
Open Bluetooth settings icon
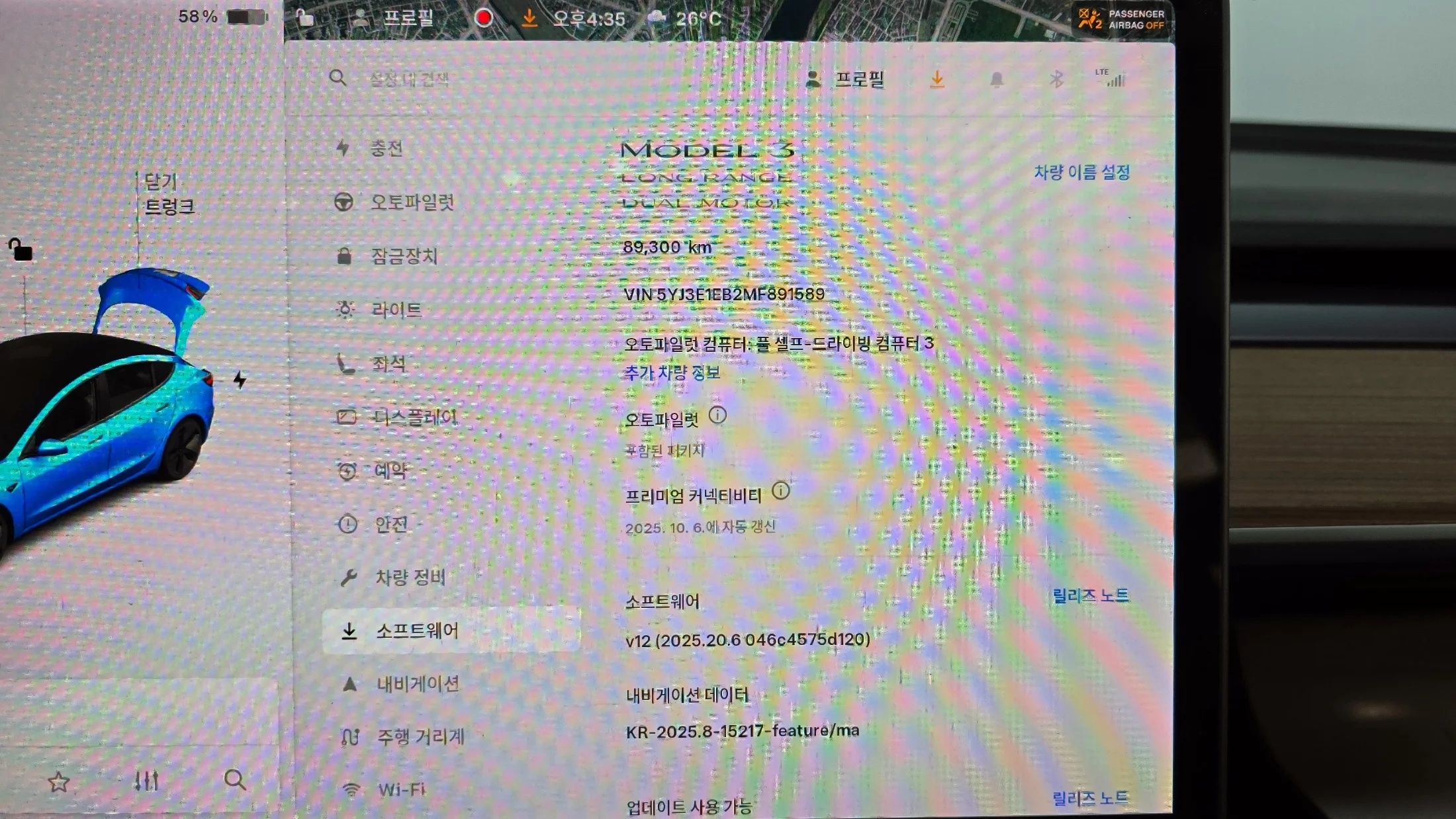[1056, 80]
